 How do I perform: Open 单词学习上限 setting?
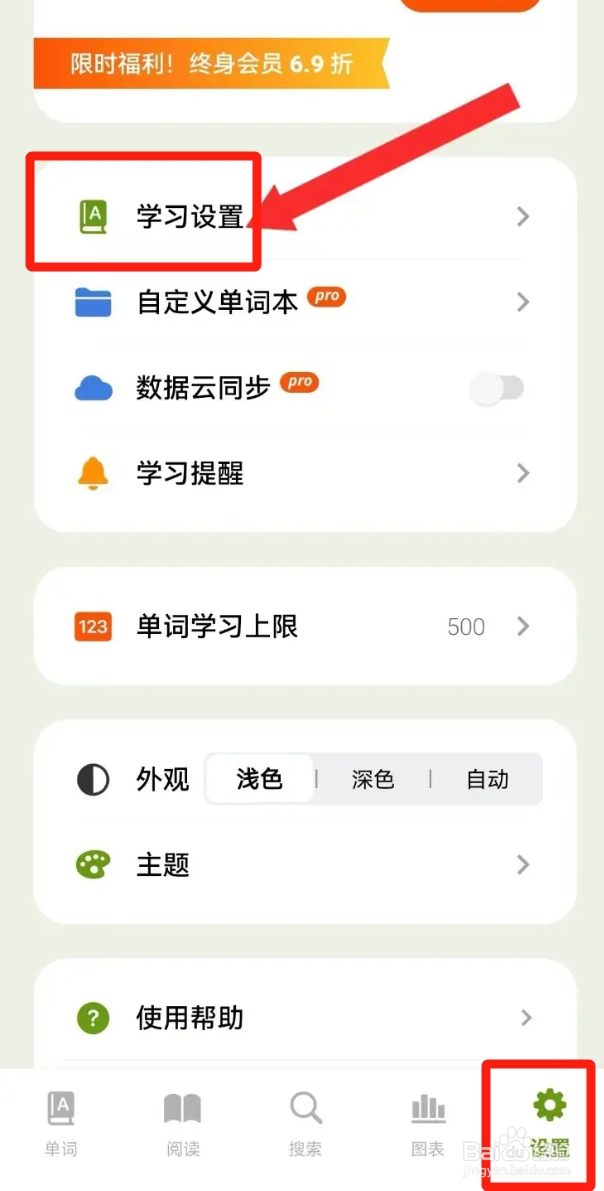305,627
